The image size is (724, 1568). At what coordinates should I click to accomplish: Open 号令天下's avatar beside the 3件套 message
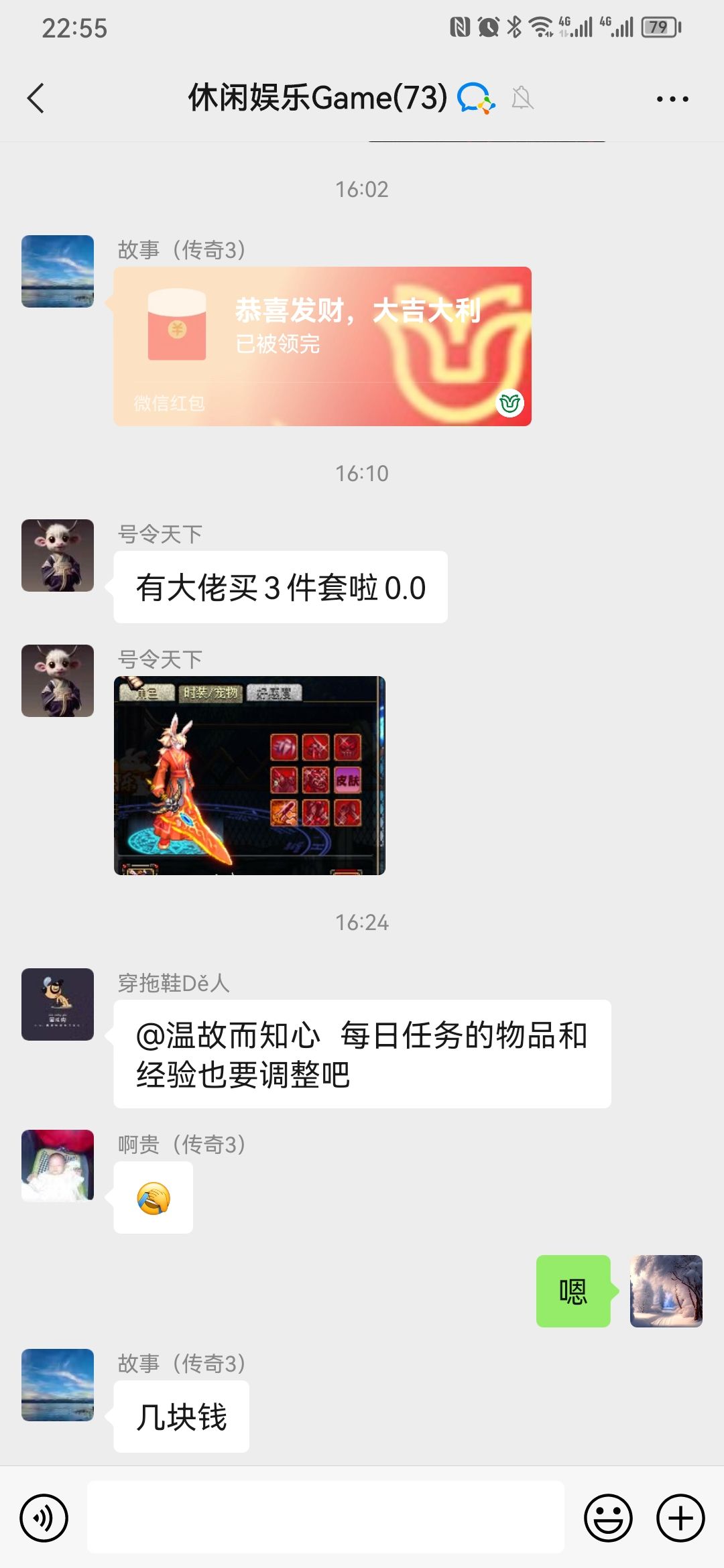[58, 555]
